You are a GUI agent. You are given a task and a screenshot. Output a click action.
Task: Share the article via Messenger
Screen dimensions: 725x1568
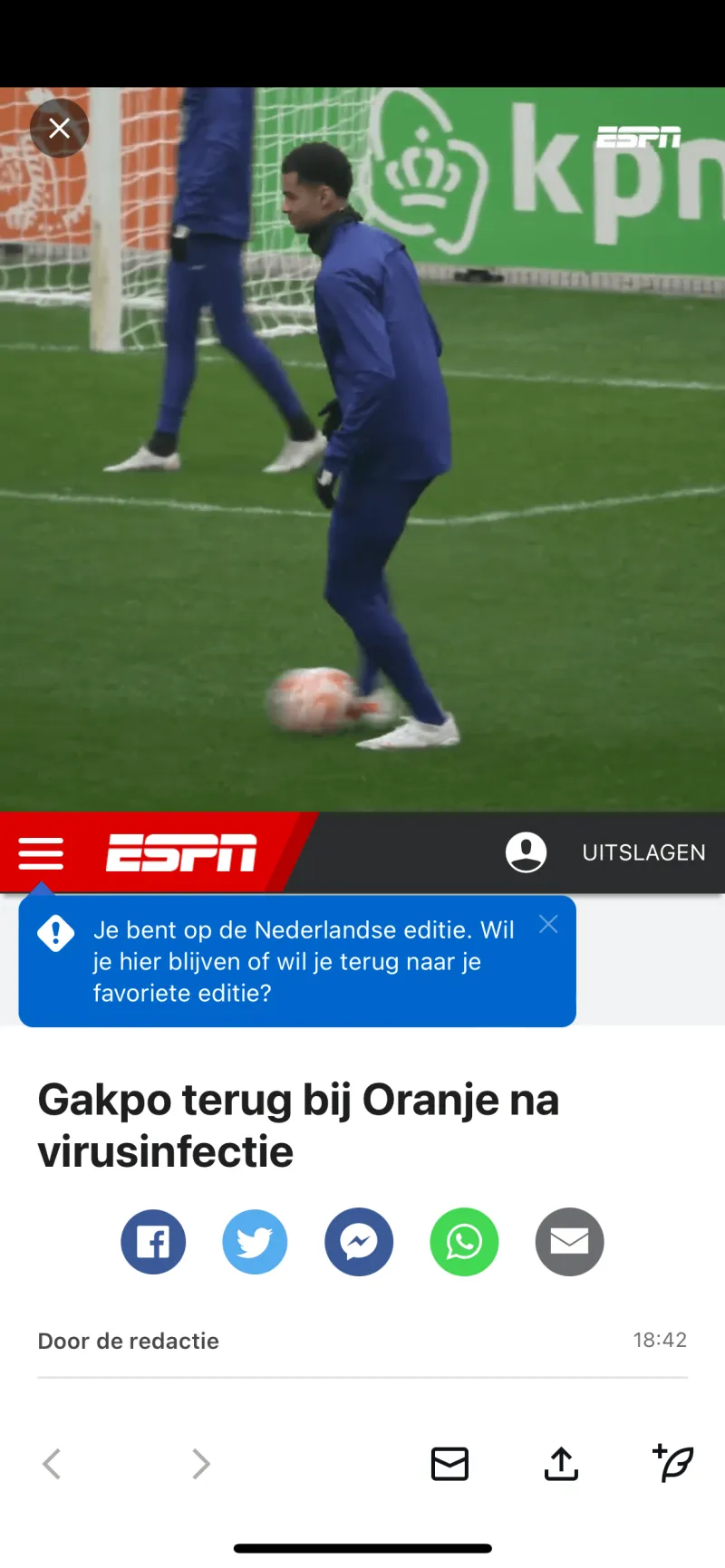pos(359,1242)
